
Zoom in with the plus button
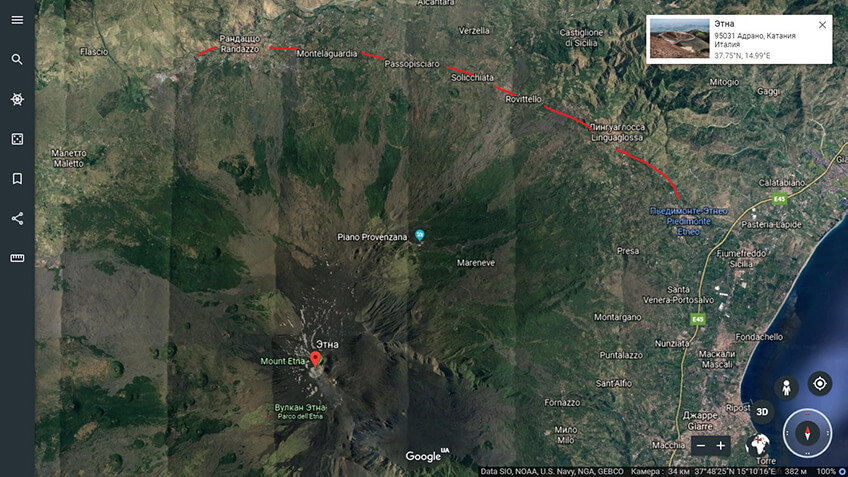(722, 445)
